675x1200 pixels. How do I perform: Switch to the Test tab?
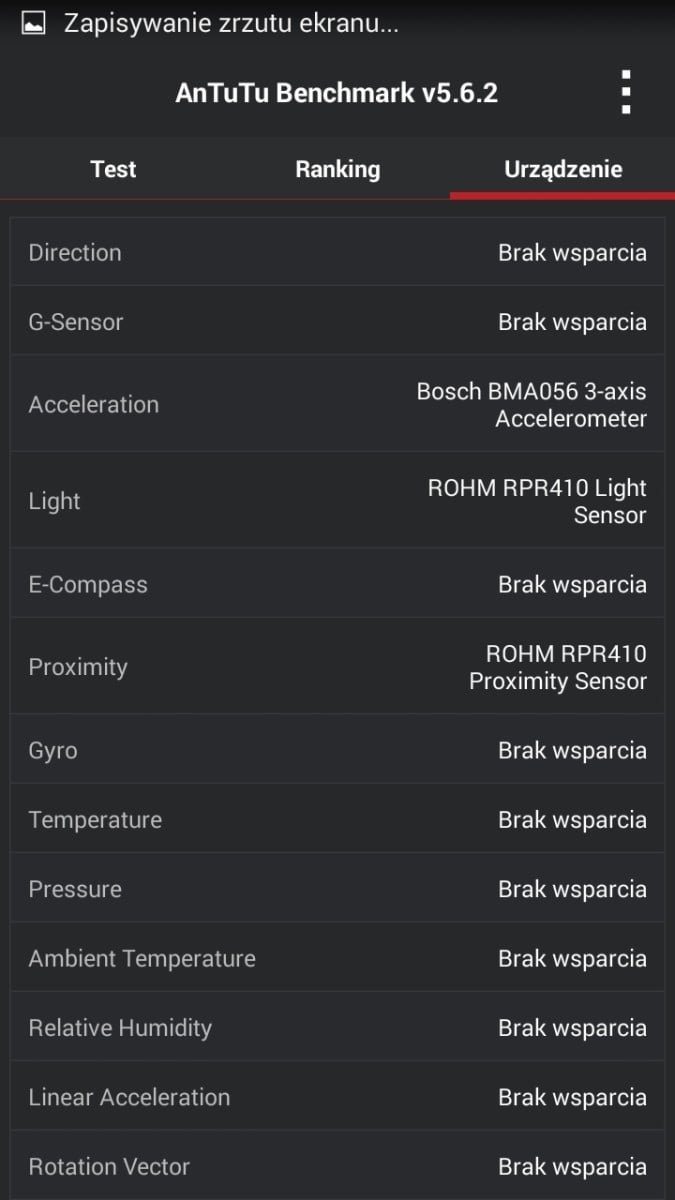113,169
